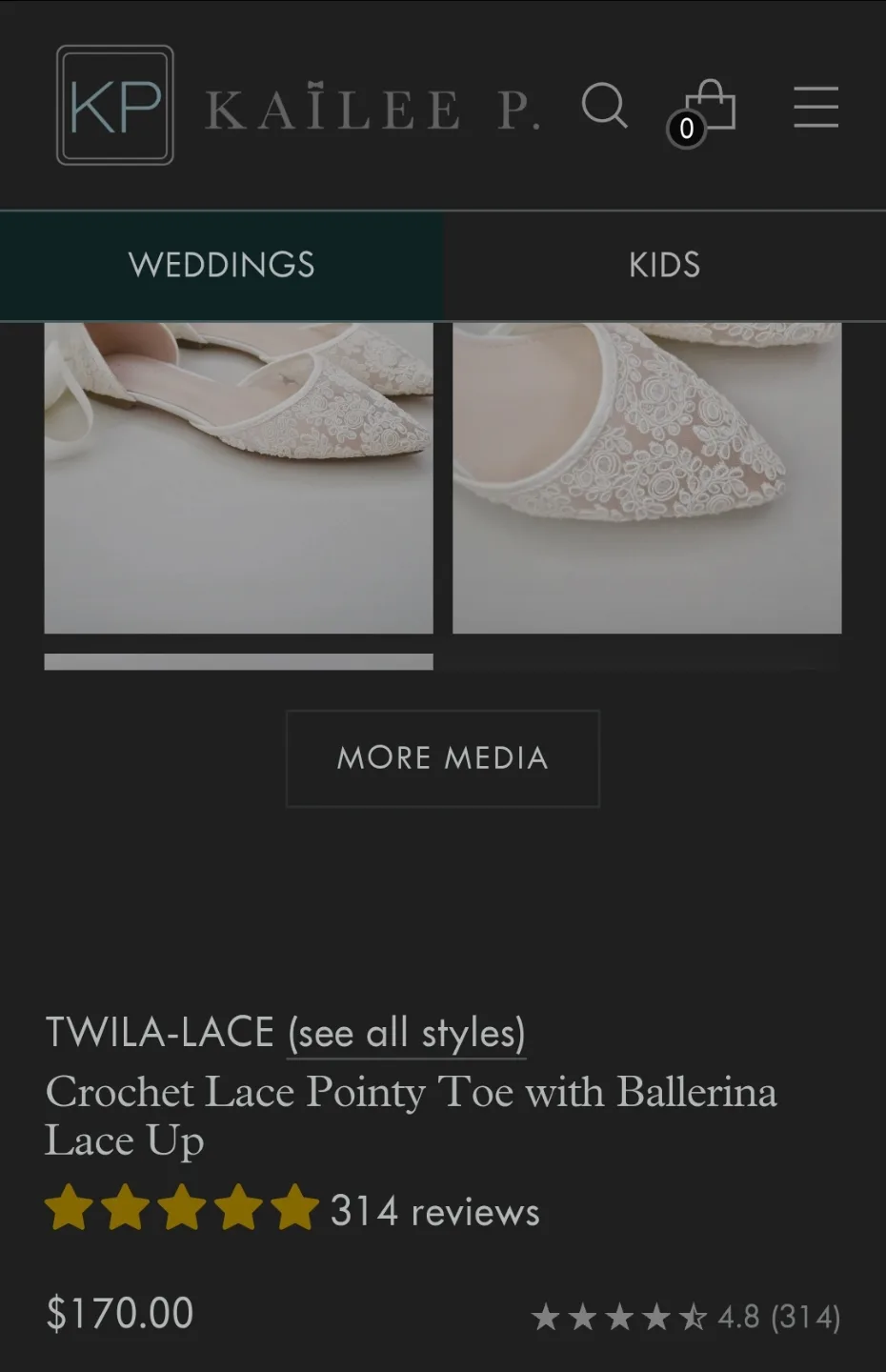
Task: Open the shopping bag cart
Action: pos(713,105)
